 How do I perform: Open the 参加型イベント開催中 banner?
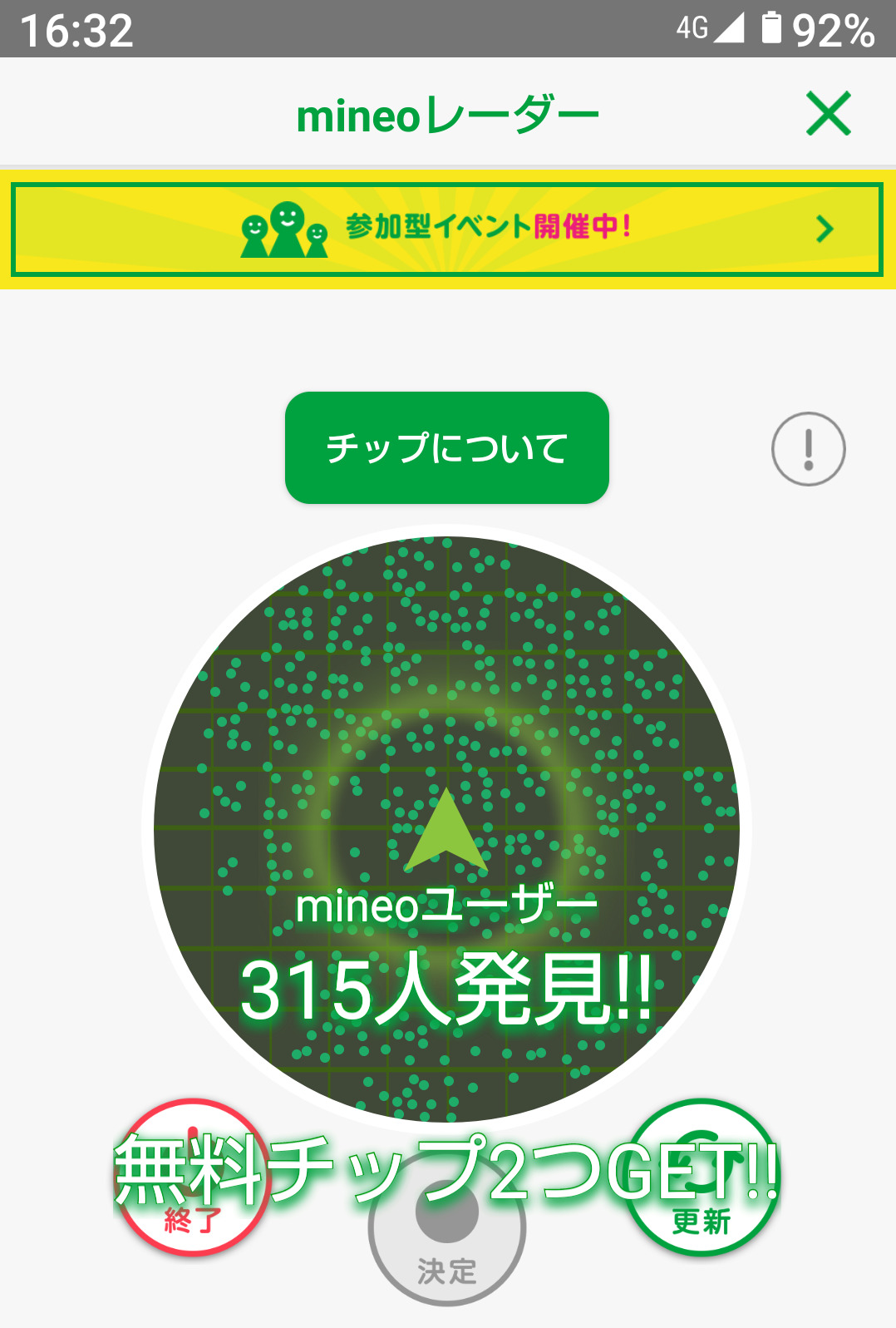pos(447,229)
